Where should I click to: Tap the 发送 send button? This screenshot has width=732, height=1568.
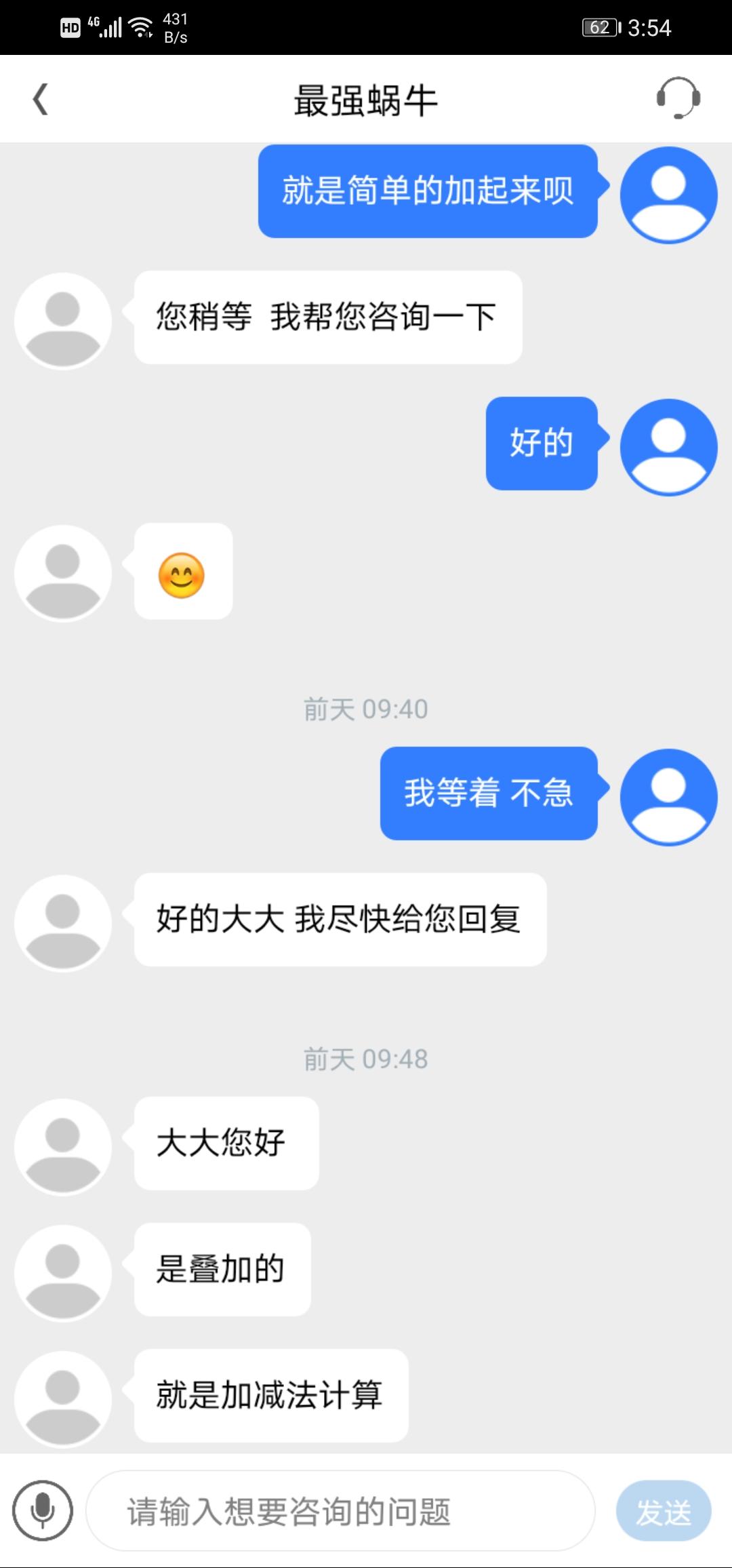point(664,1511)
